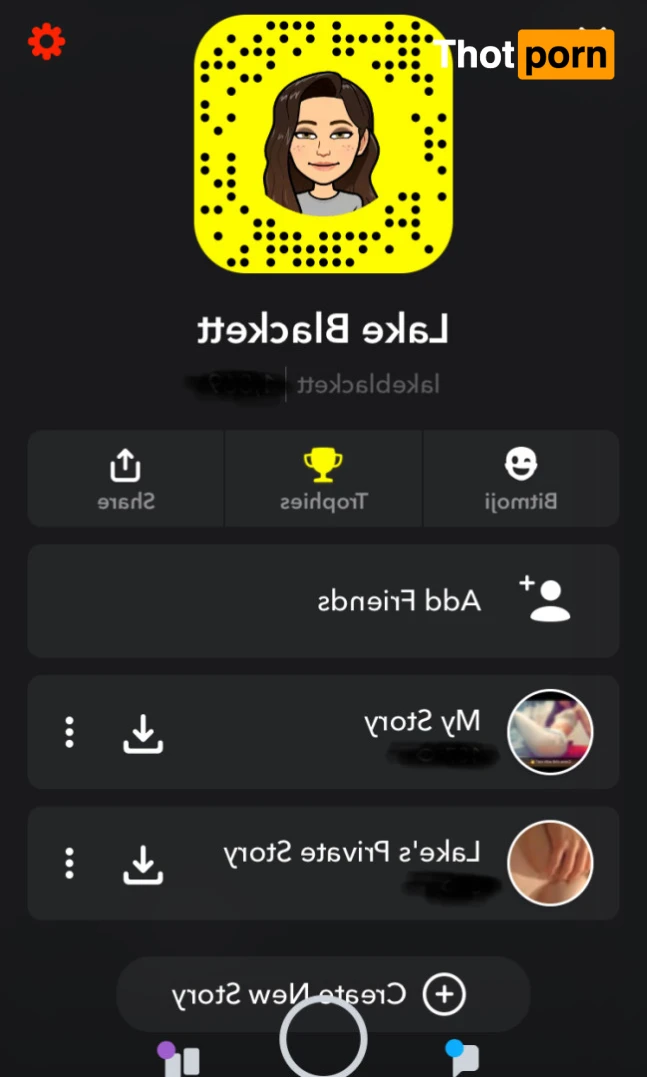The width and height of the screenshot is (647, 1077).
Task: Create New Story
Action: coord(322,994)
